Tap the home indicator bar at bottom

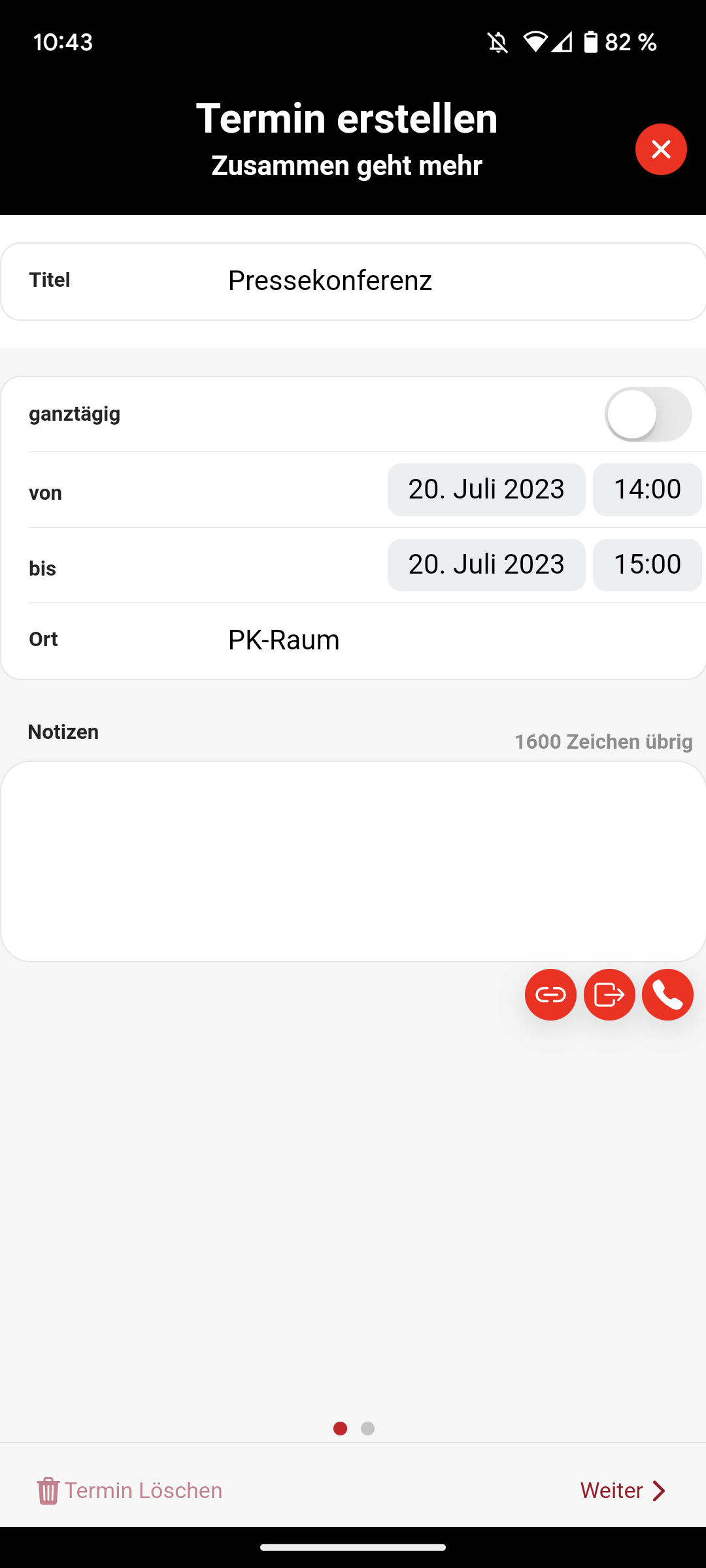(352, 1547)
